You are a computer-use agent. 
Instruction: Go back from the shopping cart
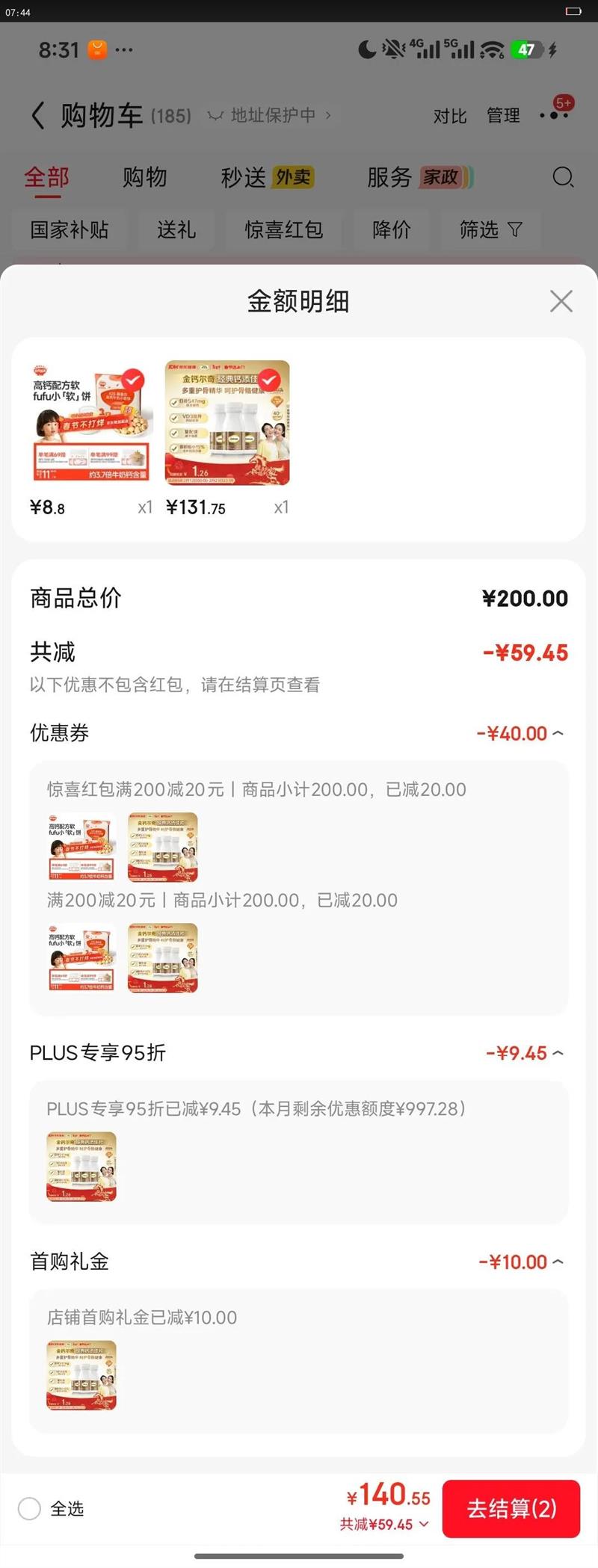(x=38, y=116)
